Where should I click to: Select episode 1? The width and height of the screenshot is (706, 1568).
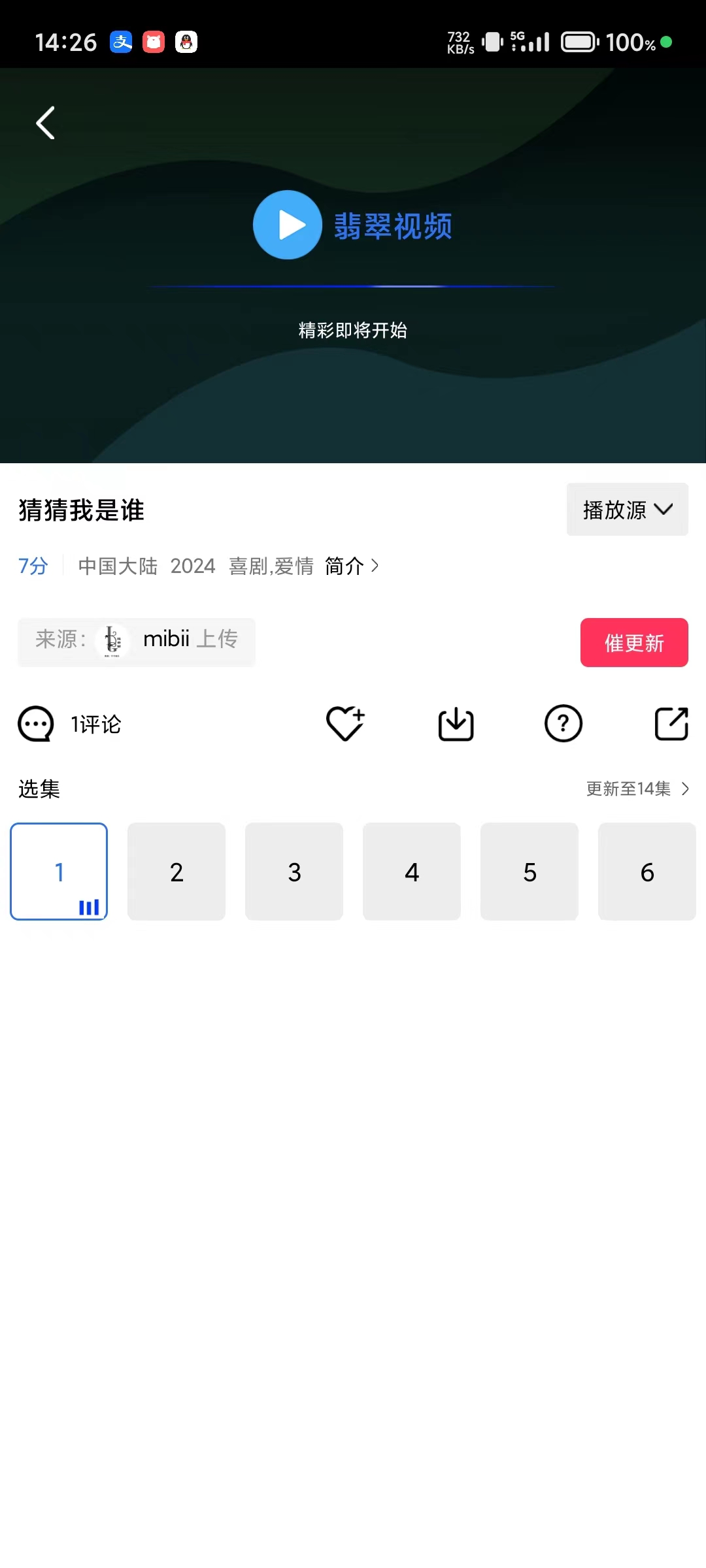[x=59, y=872]
